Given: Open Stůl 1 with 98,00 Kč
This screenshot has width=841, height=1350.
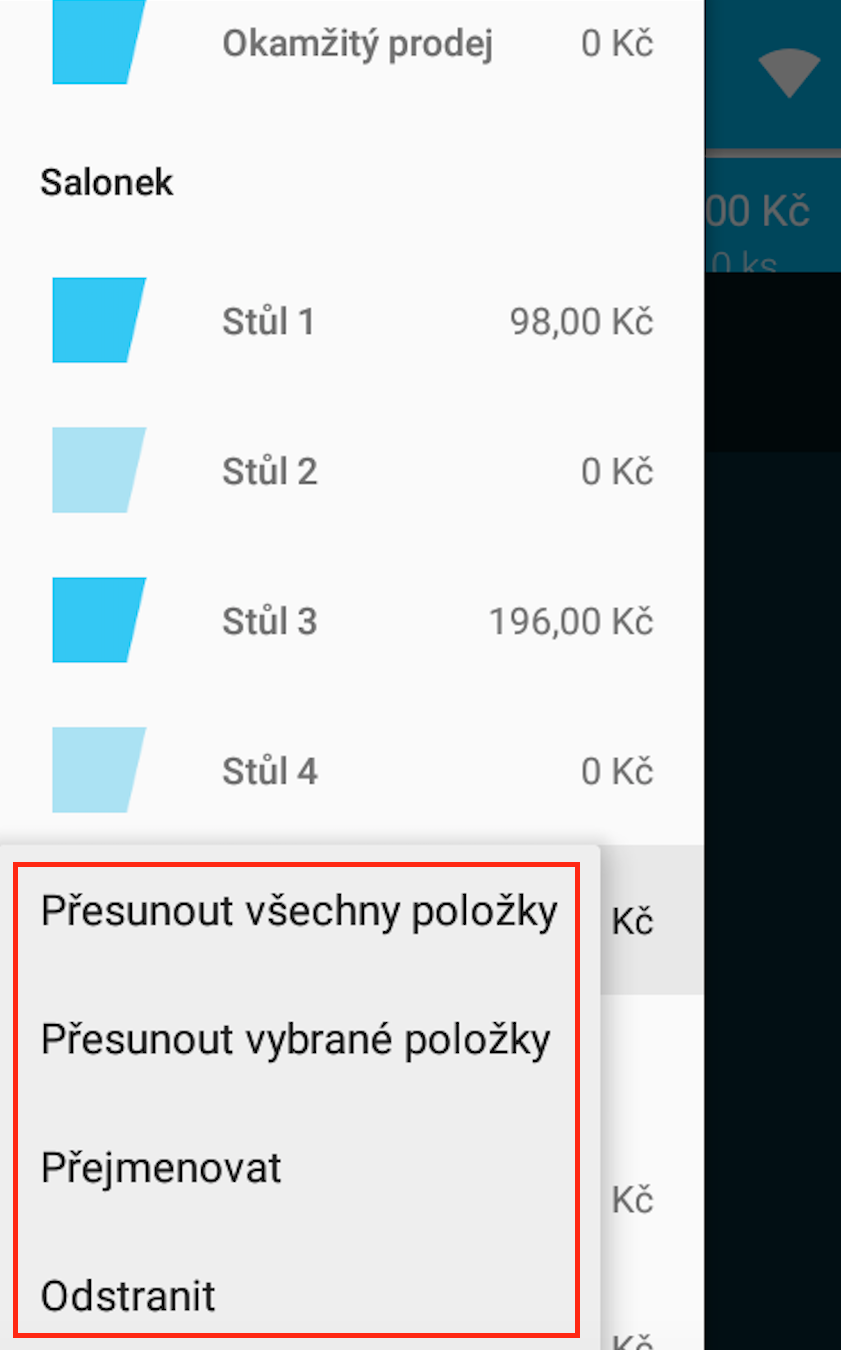Looking at the screenshot, I should (x=352, y=321).
